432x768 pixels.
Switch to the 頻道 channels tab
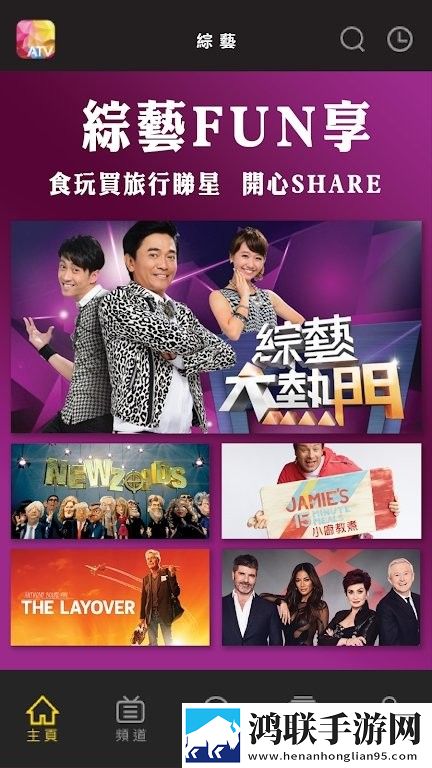(x=131, y=718)
